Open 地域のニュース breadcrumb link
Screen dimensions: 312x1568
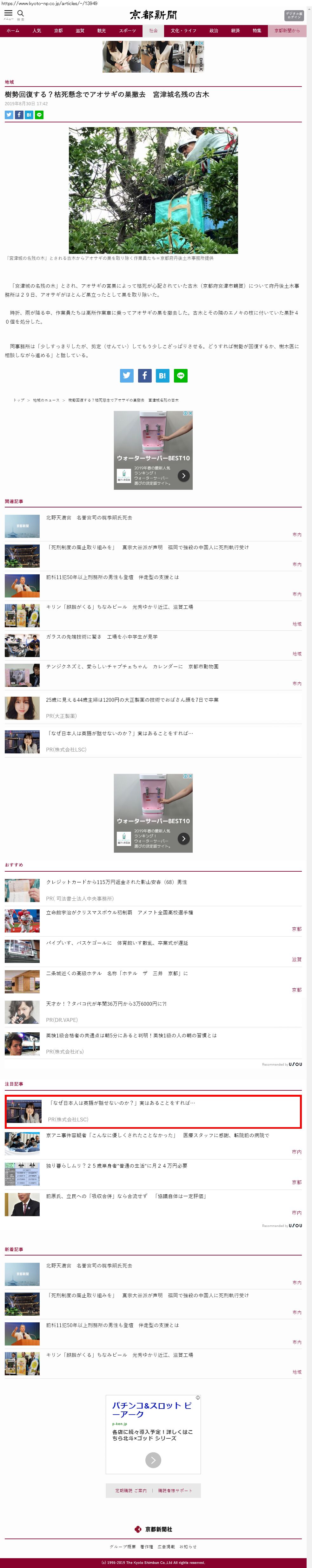coord(46,400)
